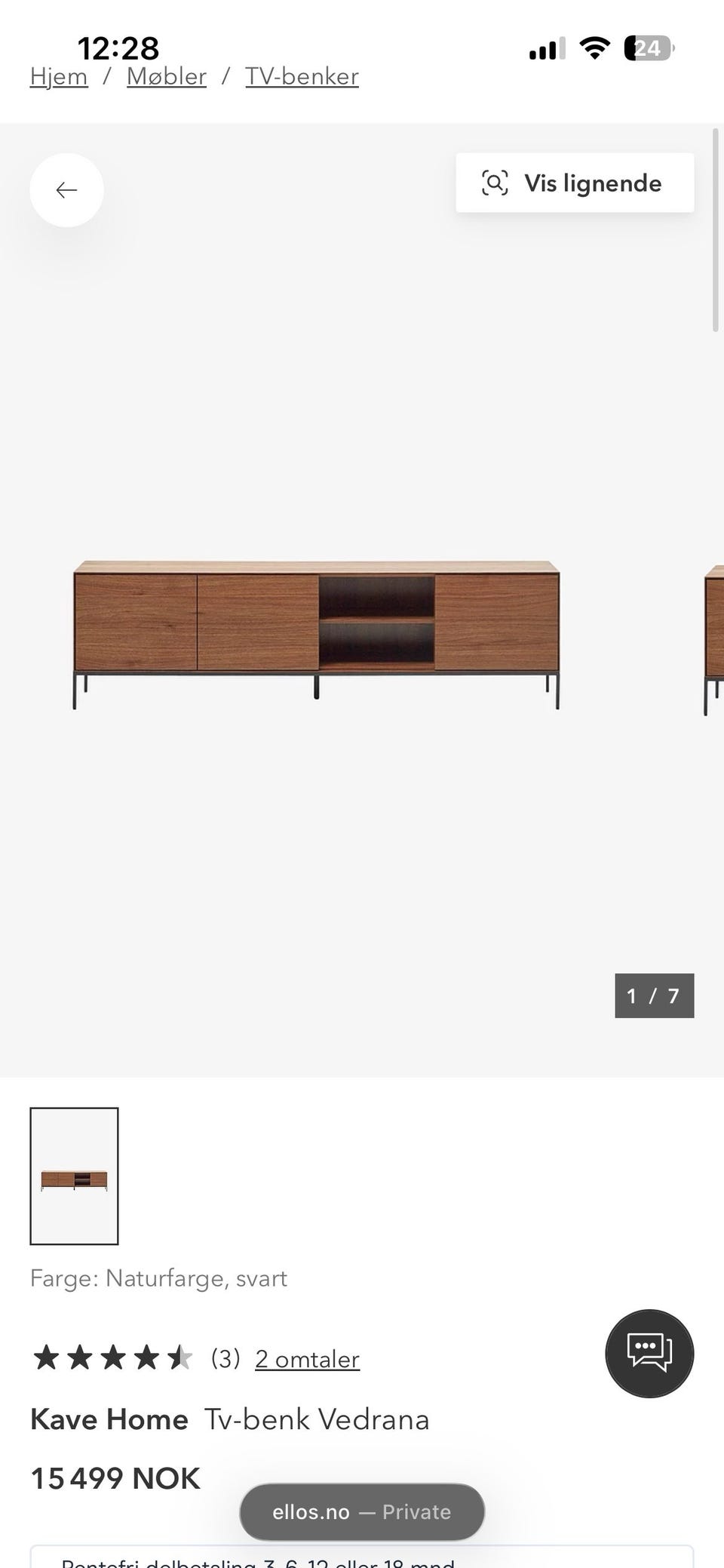Select the TV bench color thumbnail
724x1568 pixels.
pos(74,1176)
